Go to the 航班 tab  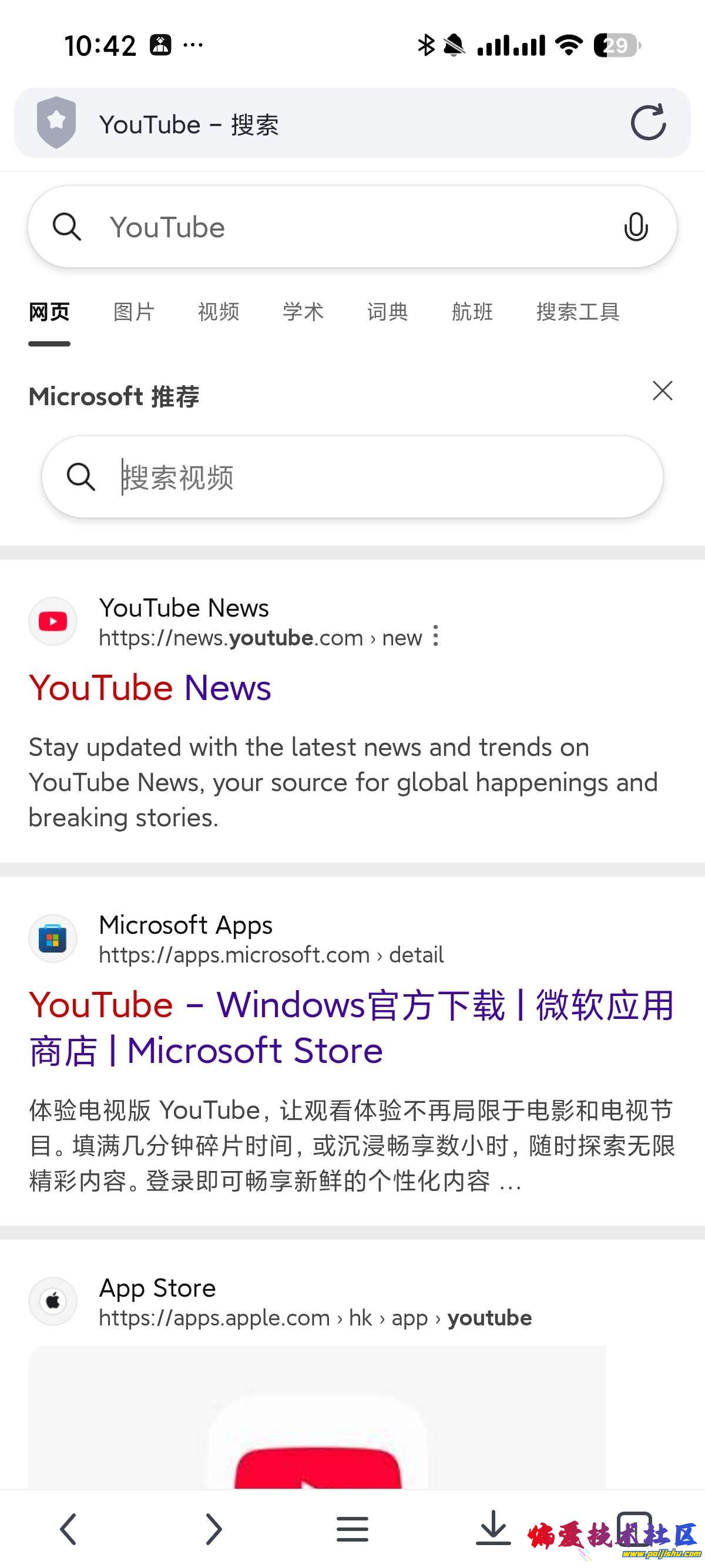(x=472, y=312)
